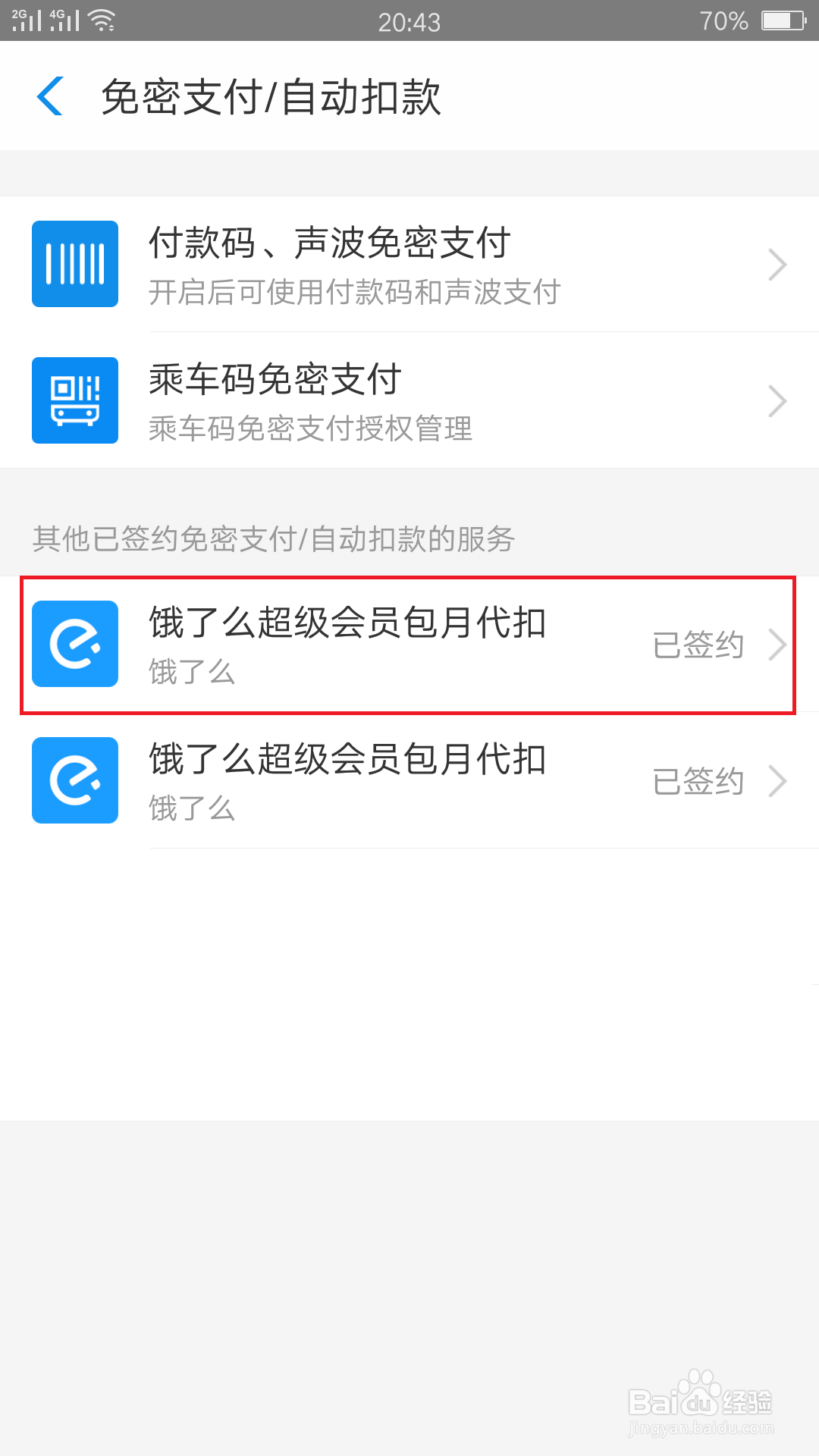Image resolution: width=819 pixels, height=1456 pixels.
Task: Select the barcode payment icon
Action: (x=74, y=263)
